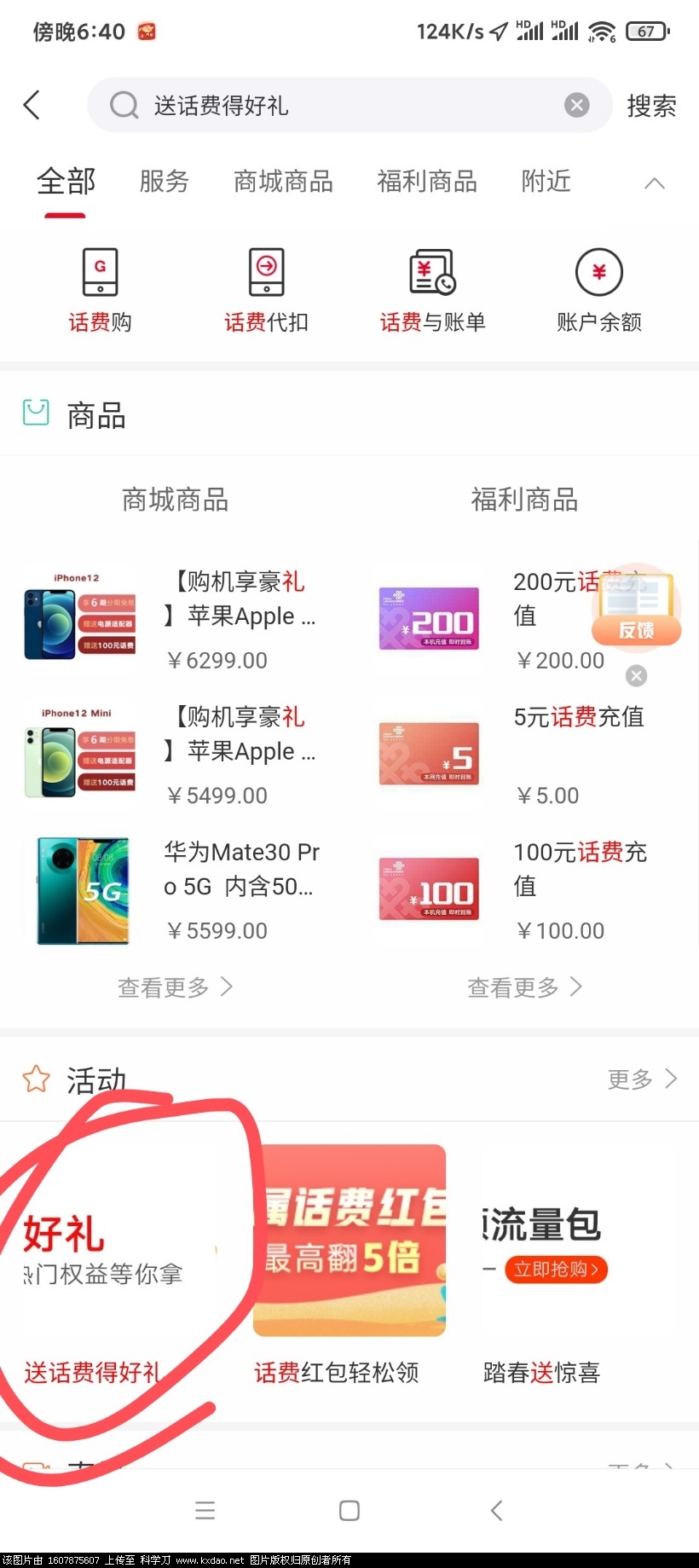
Task: Switch to the 福利商品 tab
Action: [x=426, y=182]
